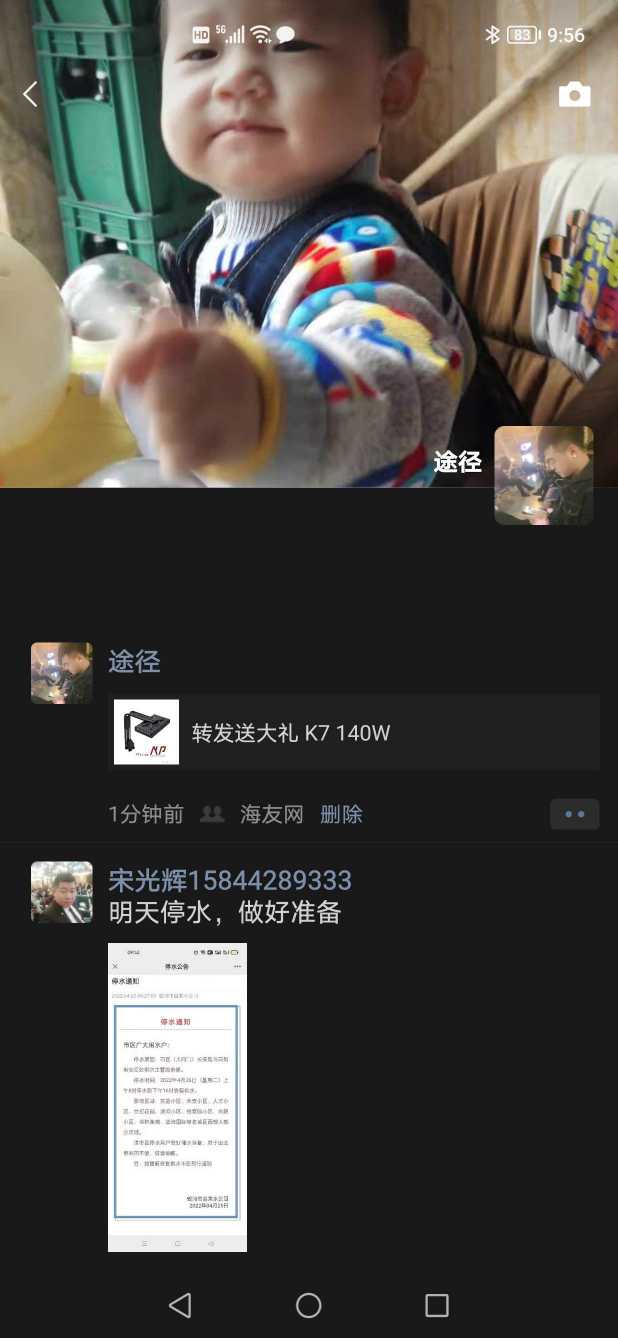Open 宋光辉15844289333's profile name
Screen dimensions: 618x1338
(x=230, y=880)
